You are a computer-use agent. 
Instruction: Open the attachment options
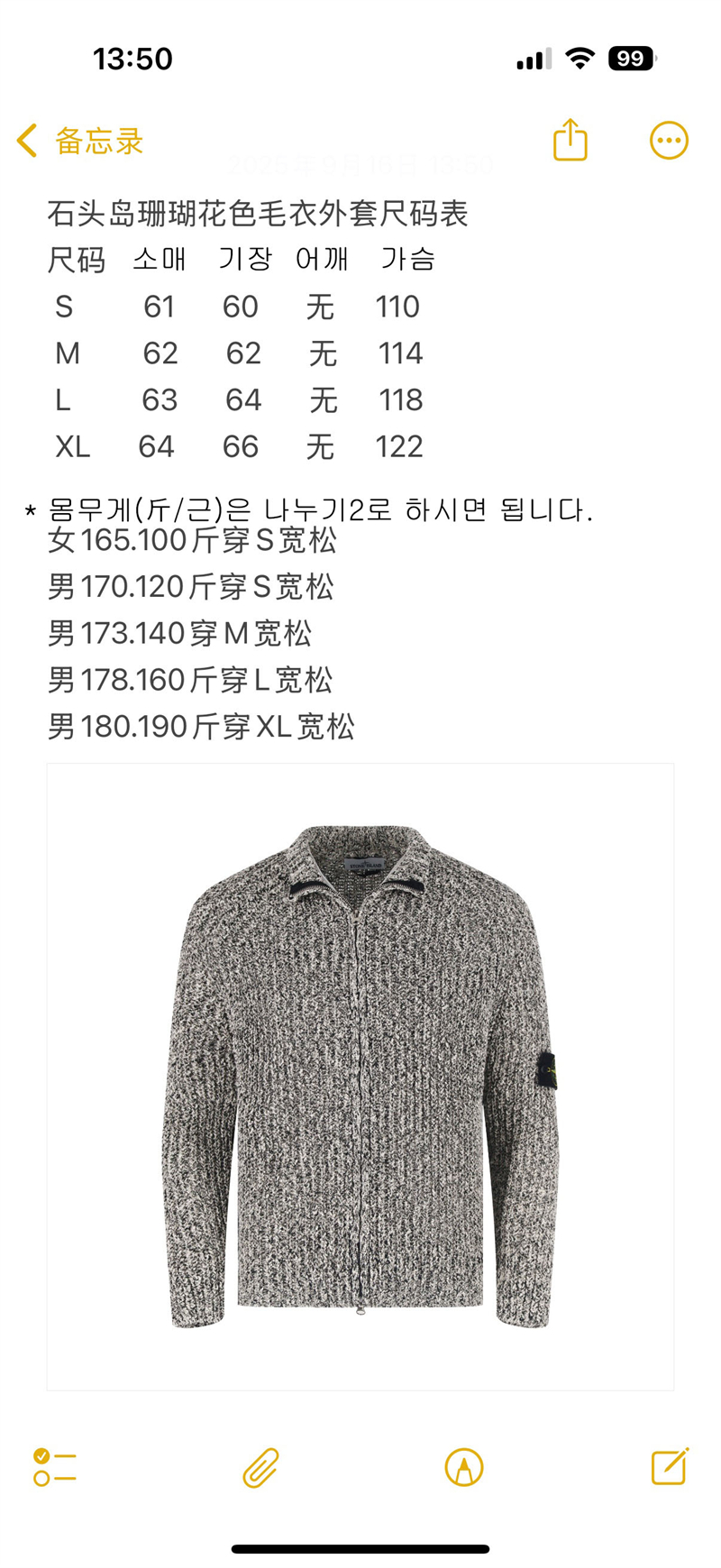260,1467
